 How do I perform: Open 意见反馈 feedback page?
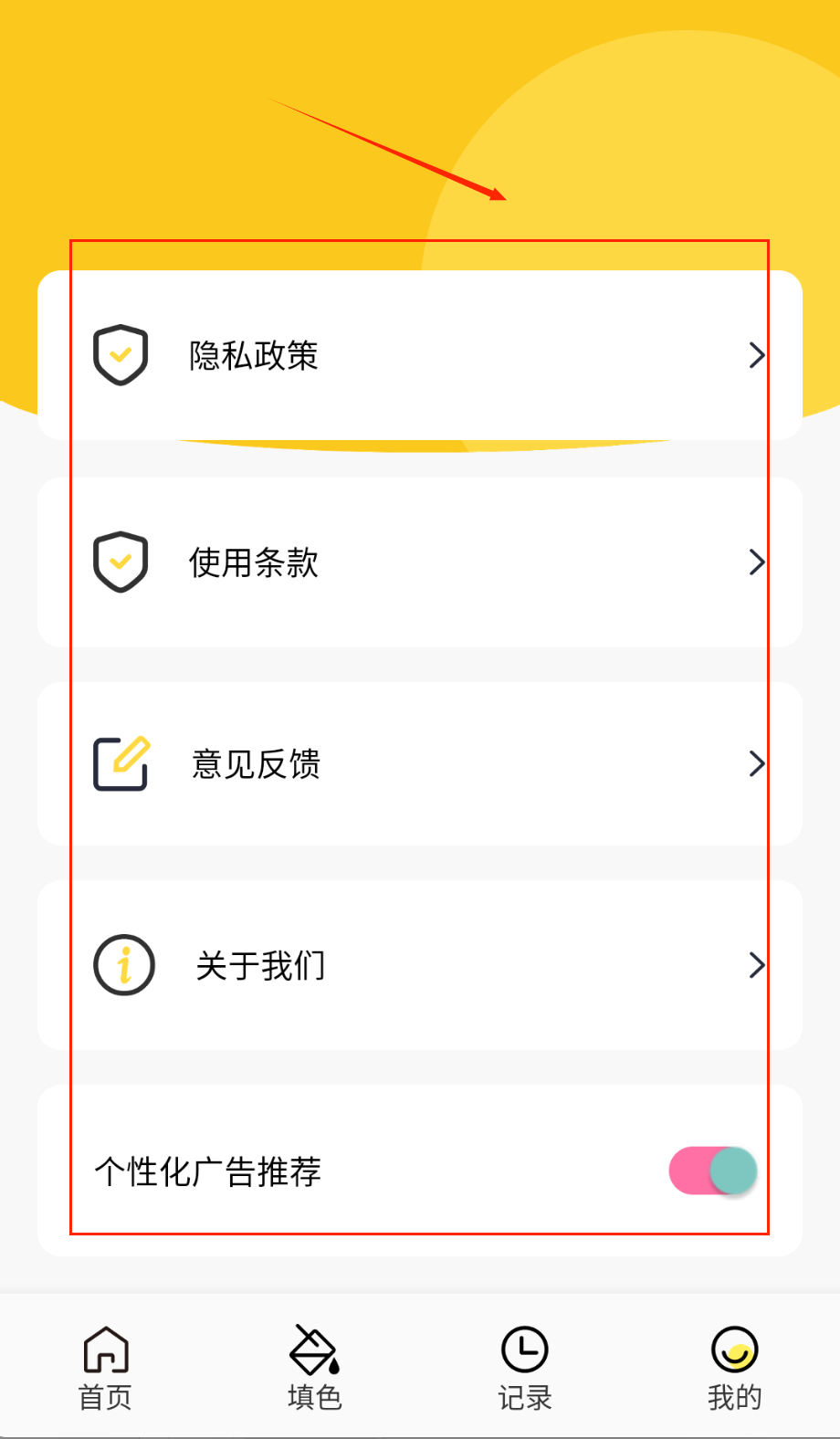tap(420, 764)
